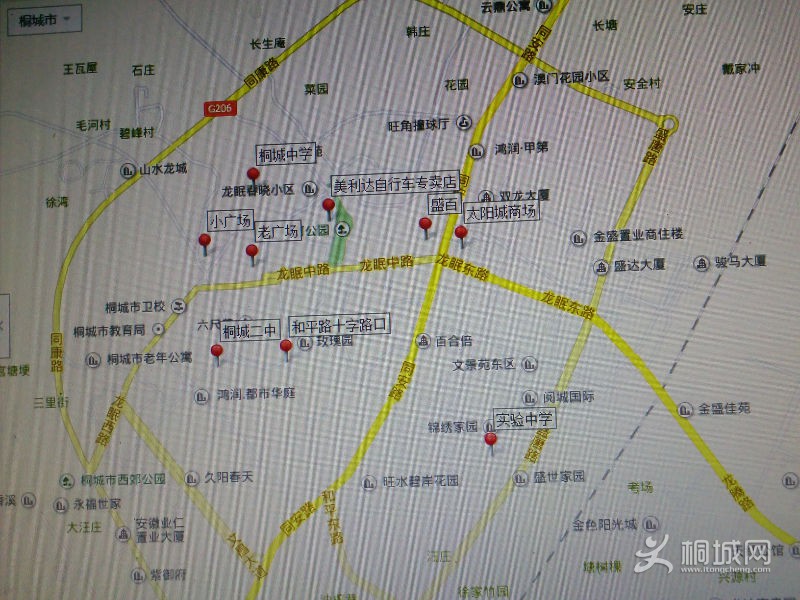Tap the red pin for 桐城中学

252,172
